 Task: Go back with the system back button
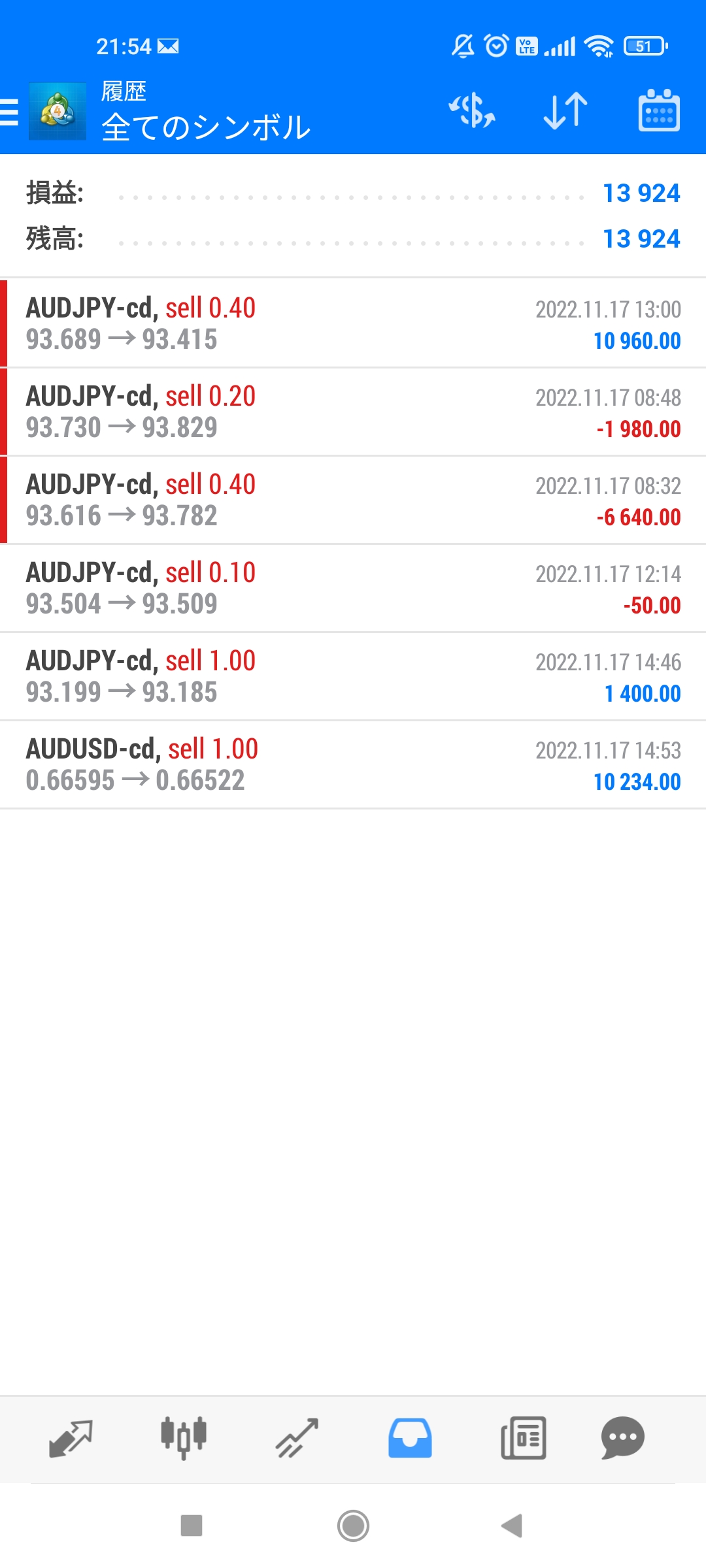pos(512,1526)
